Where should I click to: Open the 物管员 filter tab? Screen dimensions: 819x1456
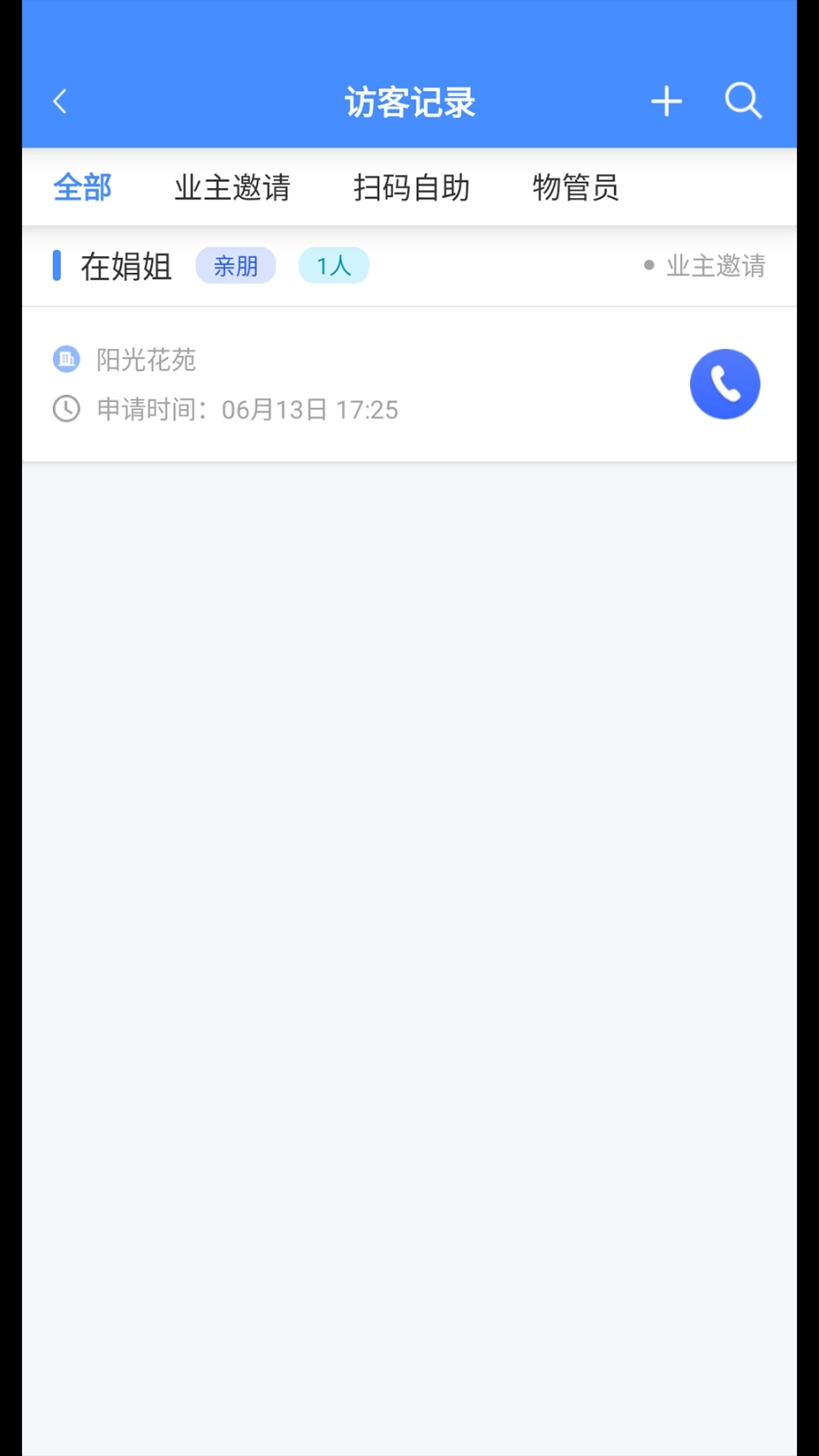575,187
